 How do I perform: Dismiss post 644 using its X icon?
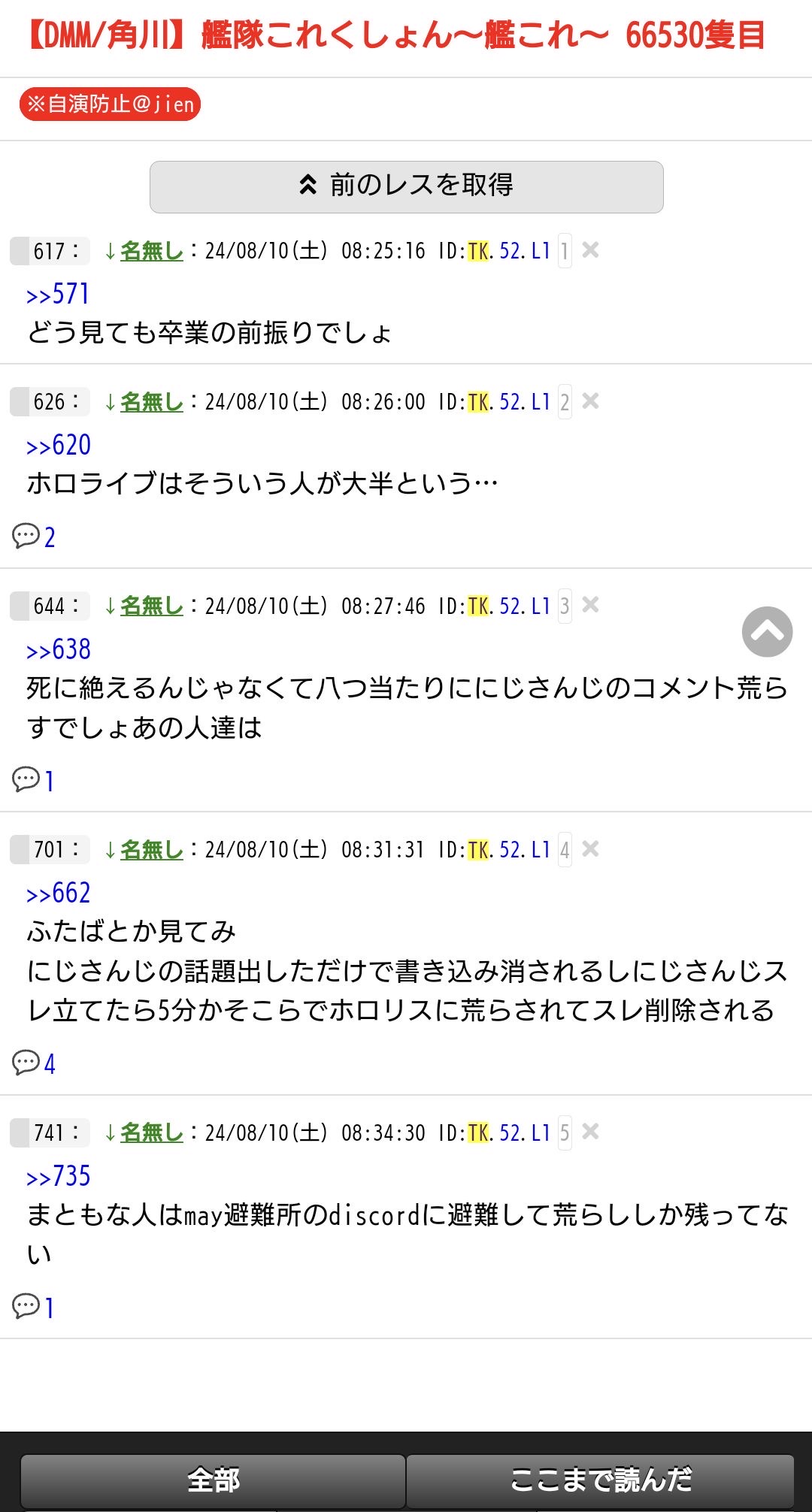[591, 605]
